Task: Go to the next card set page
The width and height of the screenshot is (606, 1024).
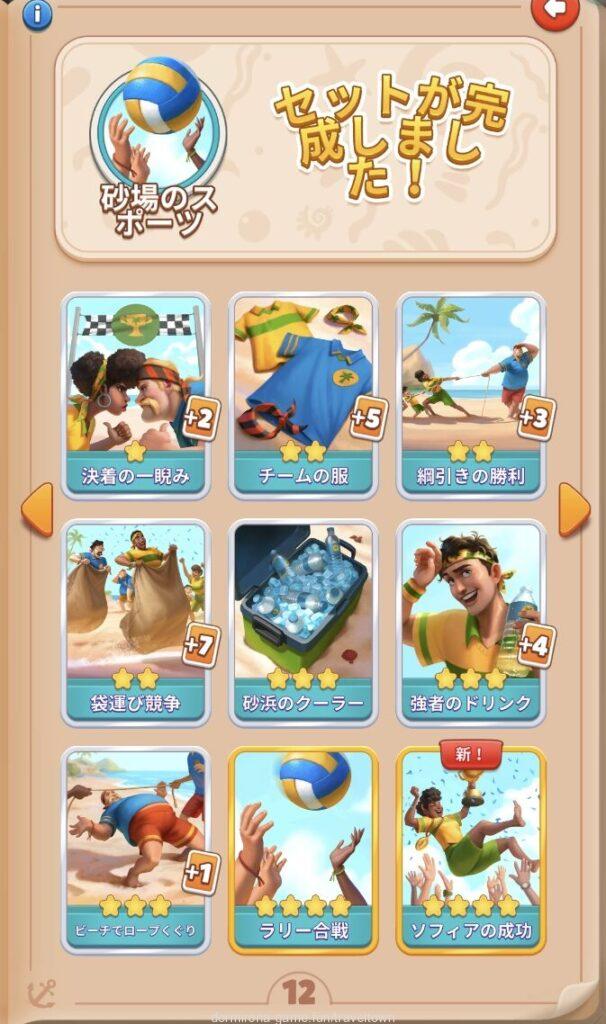Action: (574, 509)
